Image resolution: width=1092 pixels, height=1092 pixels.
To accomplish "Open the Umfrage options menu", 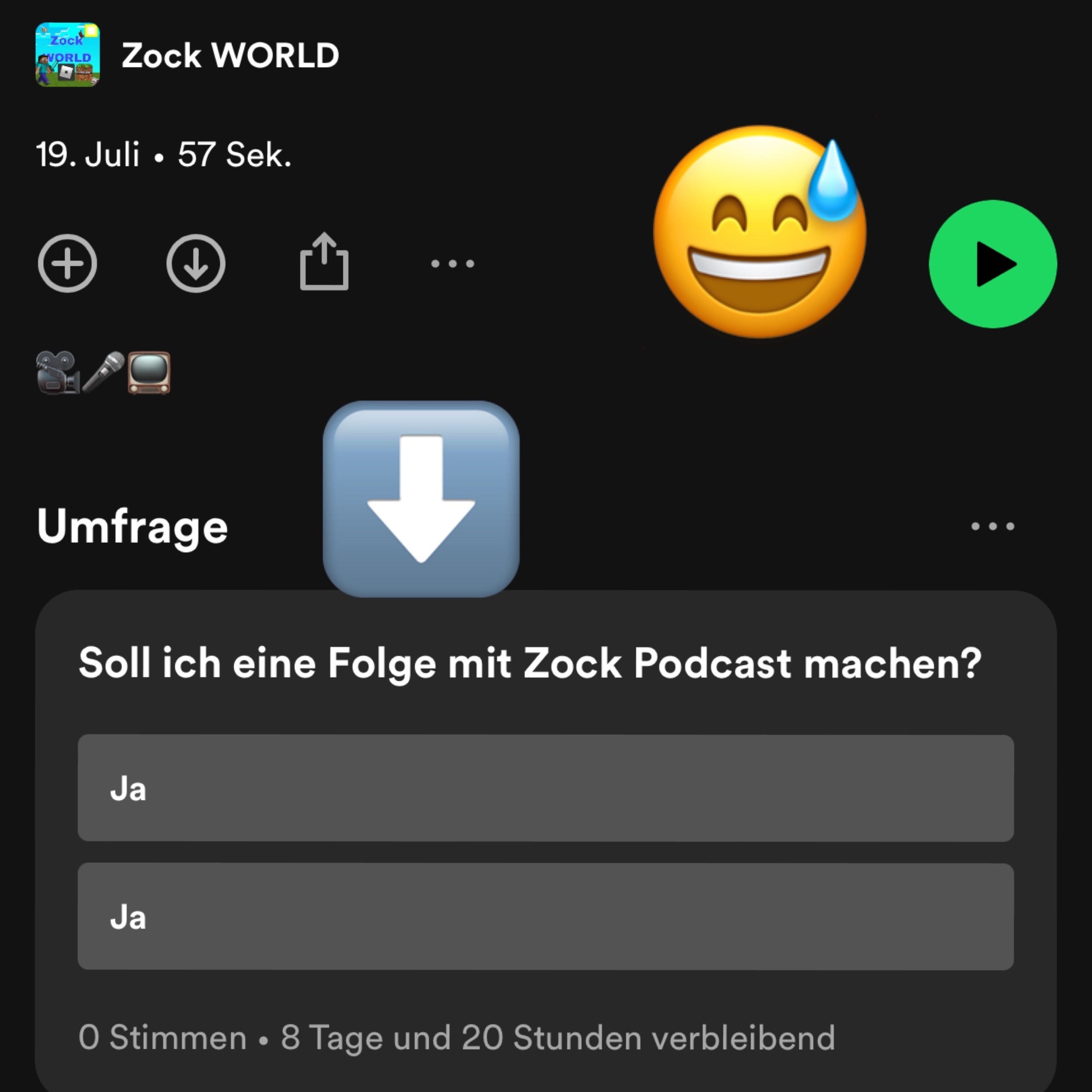I will [x=993, y=526].
